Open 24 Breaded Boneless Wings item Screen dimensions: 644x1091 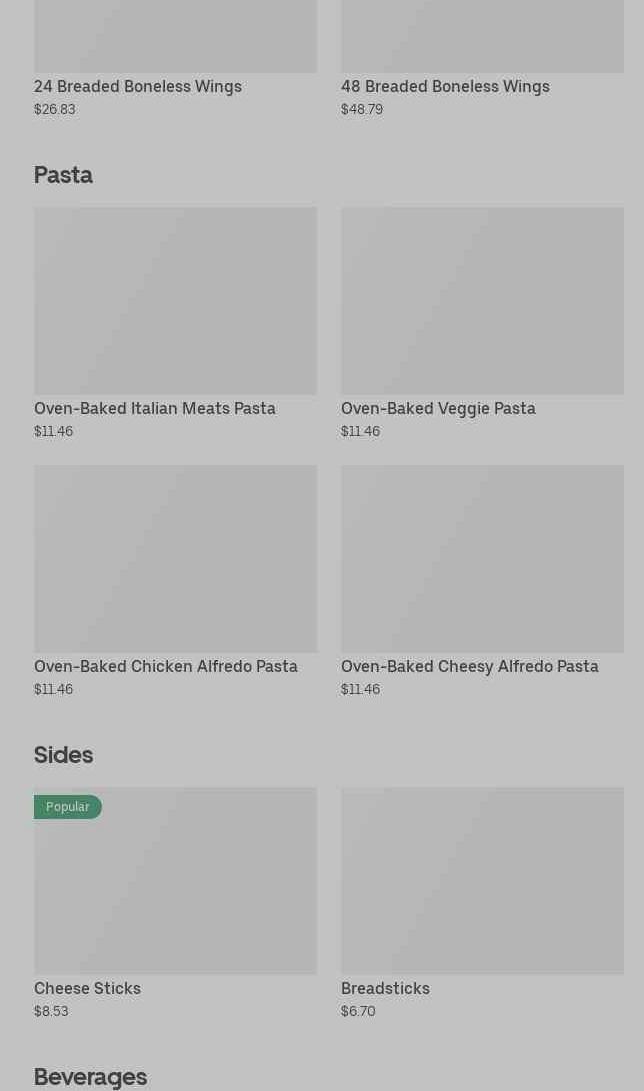[175, 60]
